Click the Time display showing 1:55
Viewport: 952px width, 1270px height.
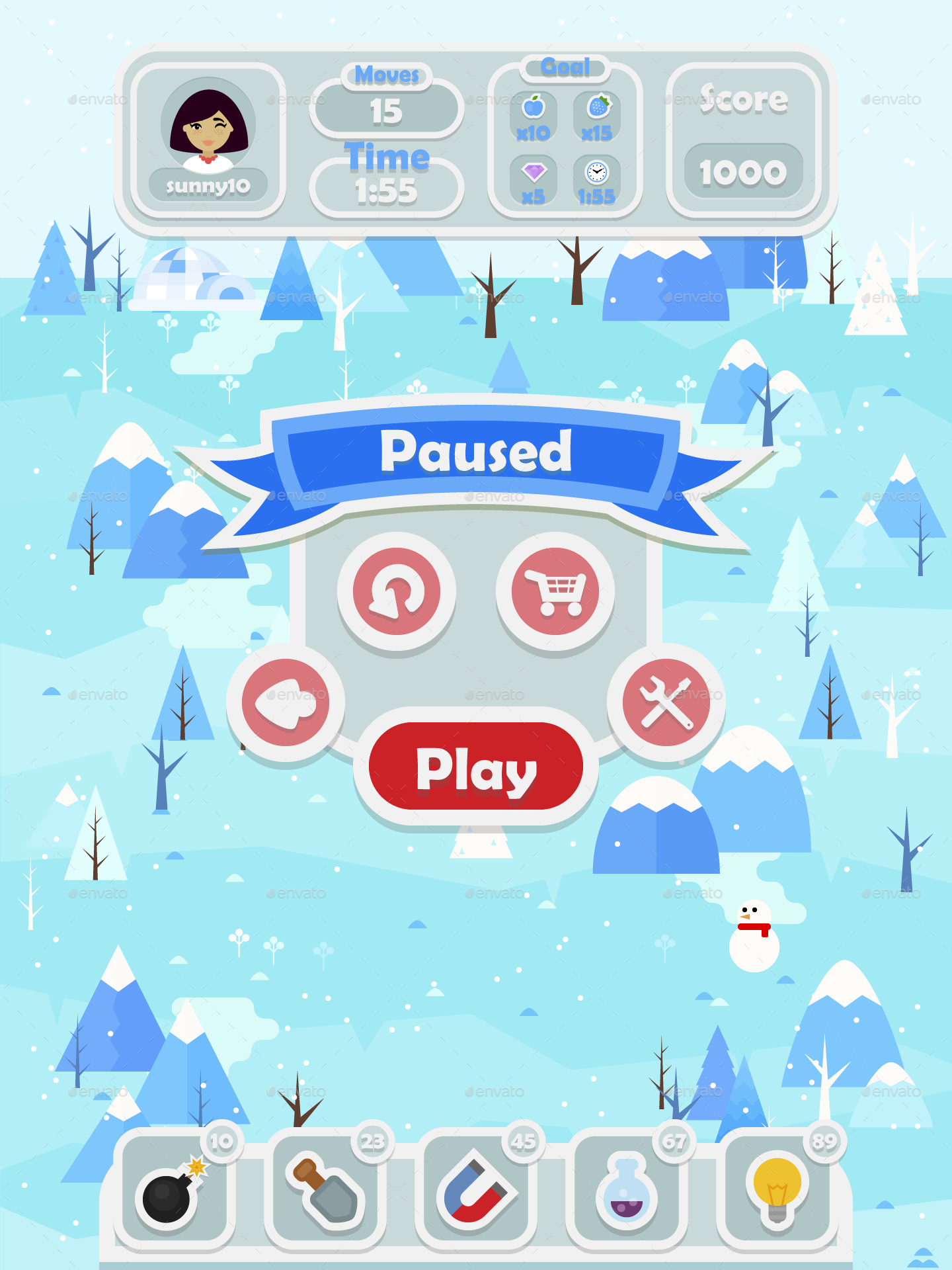click(387, 189)
